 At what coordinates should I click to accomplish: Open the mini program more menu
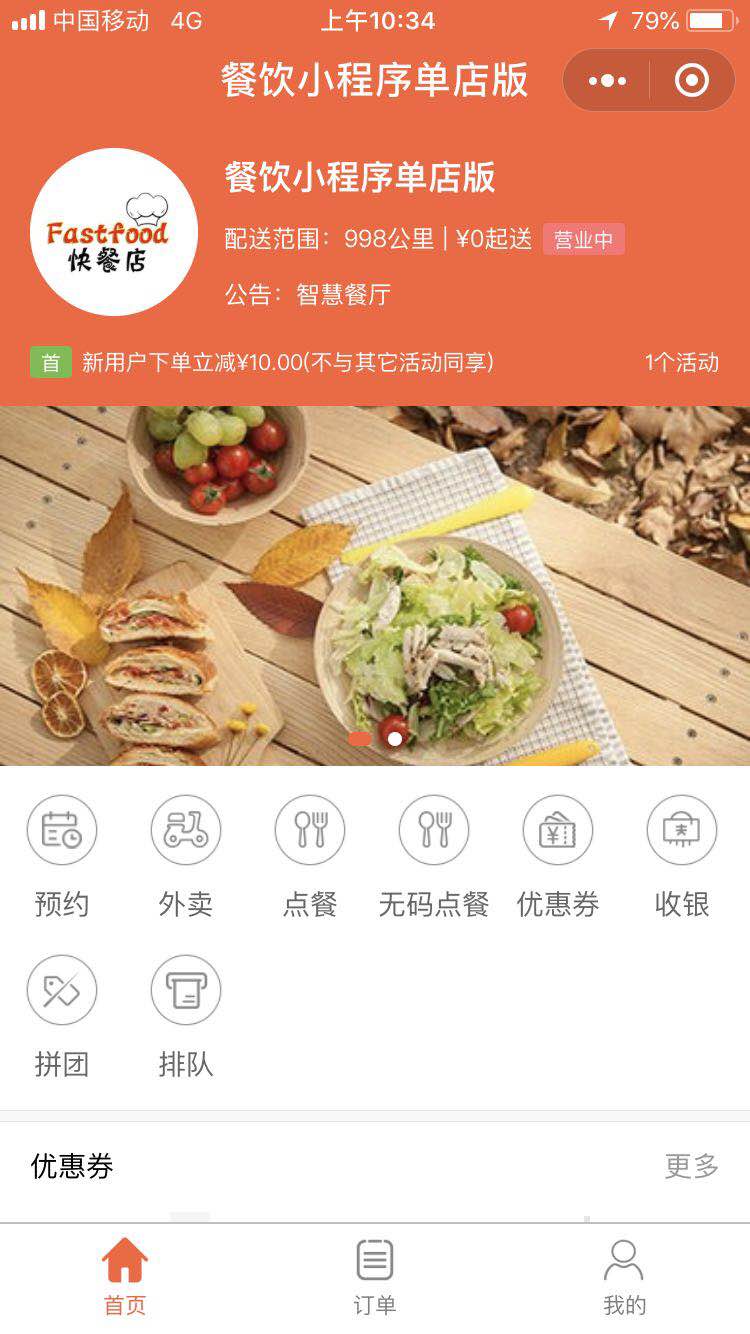607,81
